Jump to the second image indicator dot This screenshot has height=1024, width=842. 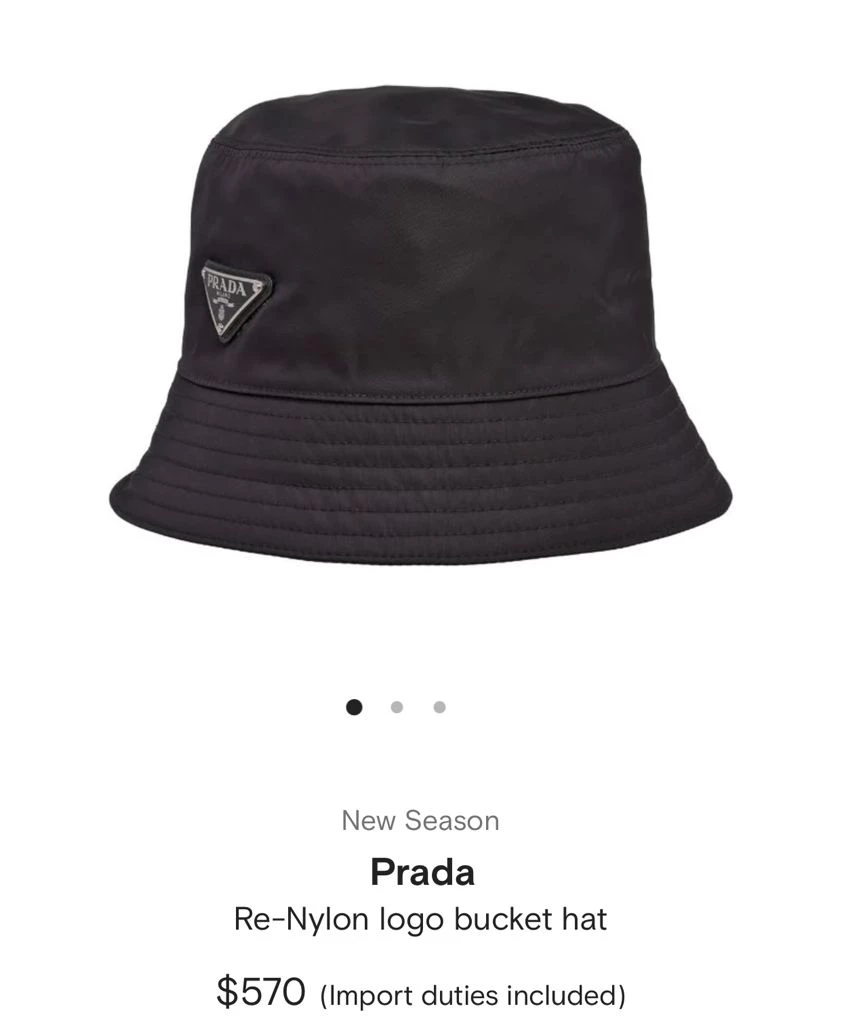coord(397,707)
